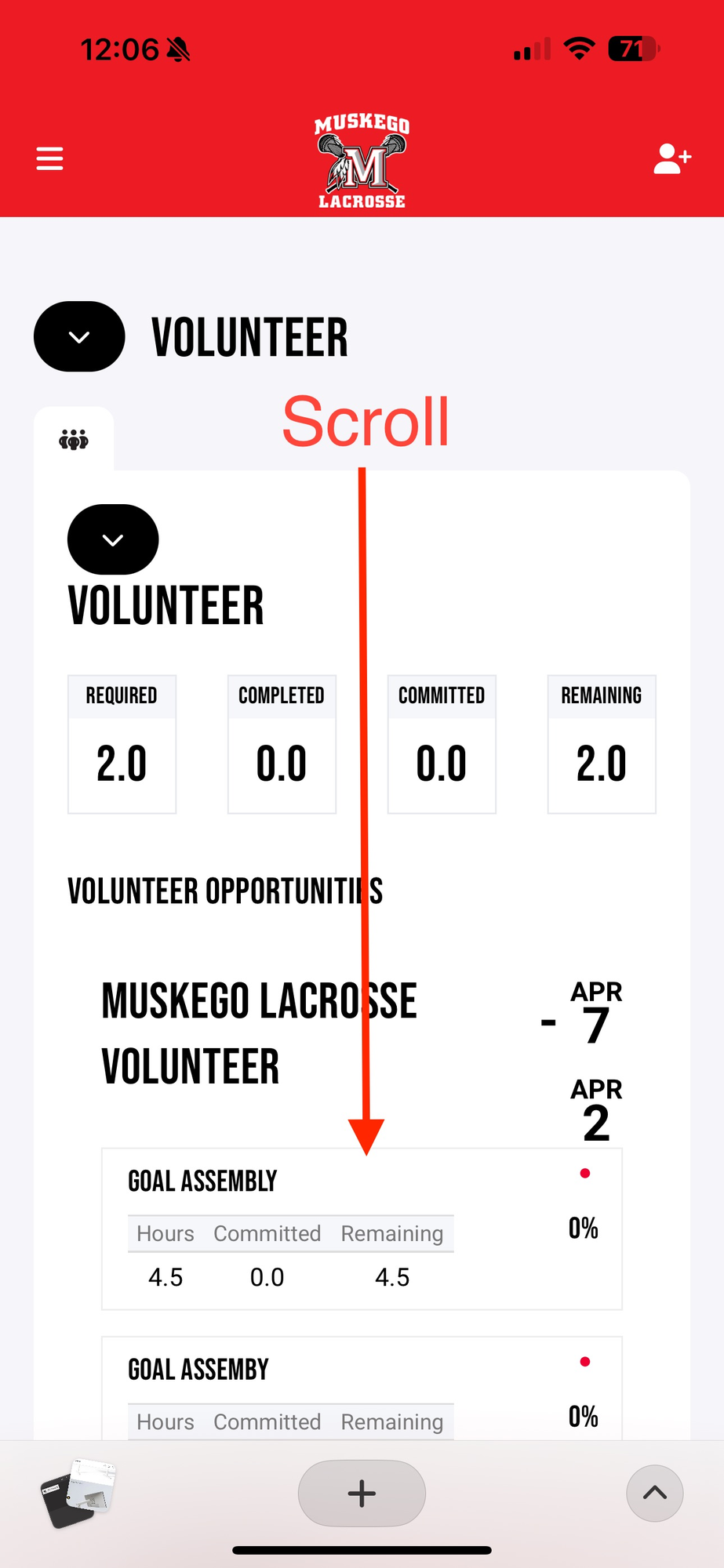The width and height of the screenshot is (724, 1568).
Task: Open the hamburger menu
Action: [49, 158]
